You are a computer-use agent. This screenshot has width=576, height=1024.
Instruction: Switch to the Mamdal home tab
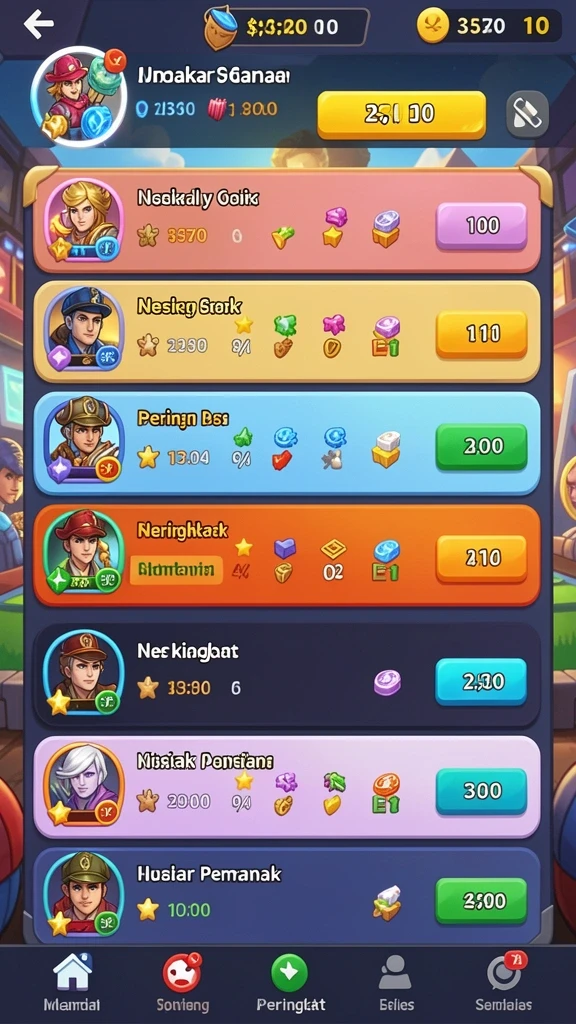(72, 982)
